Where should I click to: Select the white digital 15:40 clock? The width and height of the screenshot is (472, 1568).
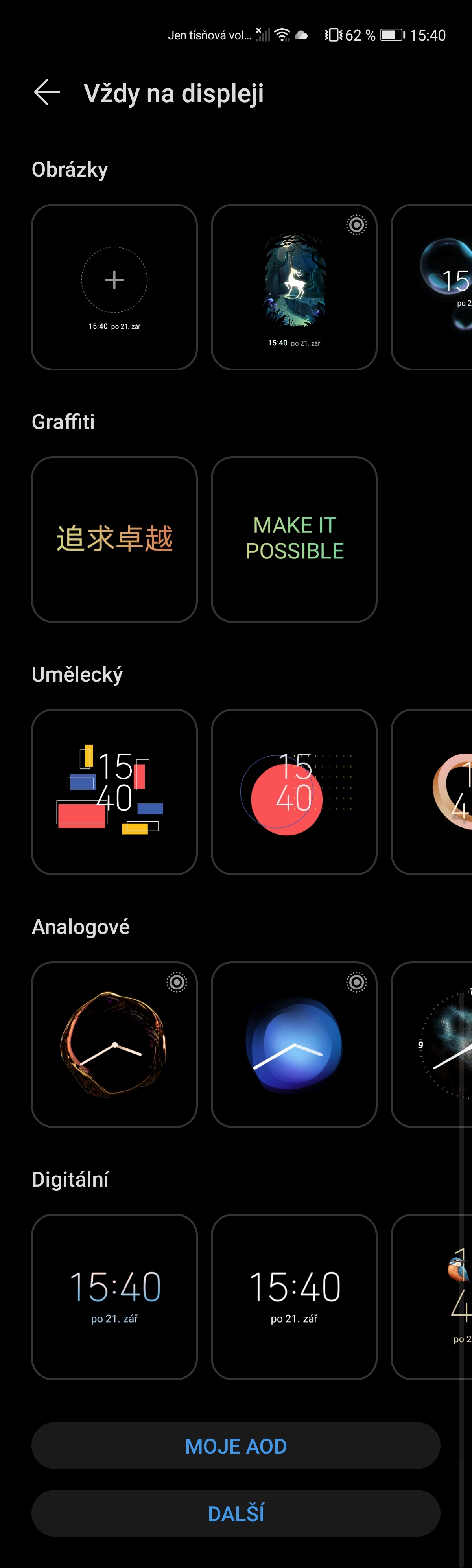294,1297
